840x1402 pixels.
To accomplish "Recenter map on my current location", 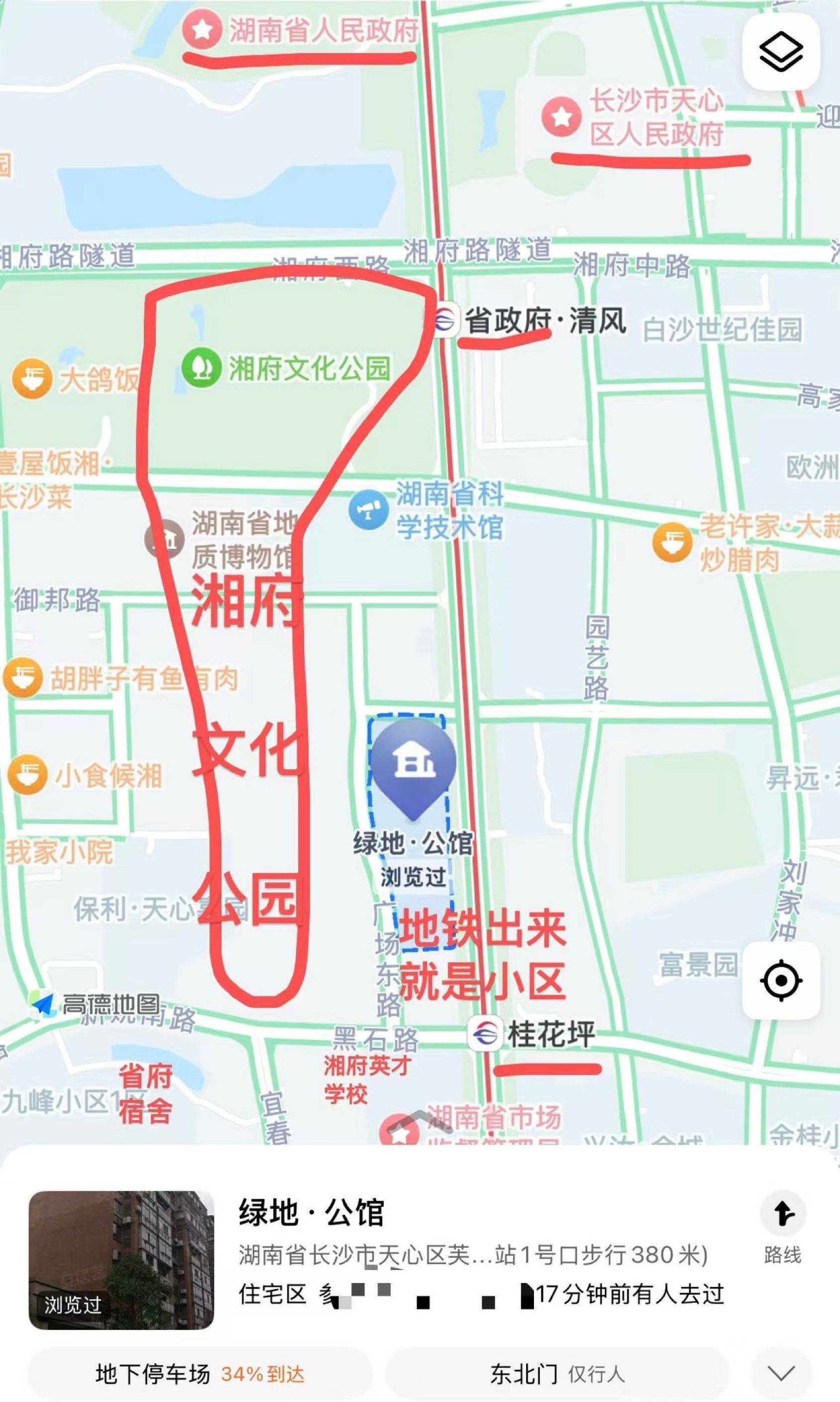I will (781, 980).
